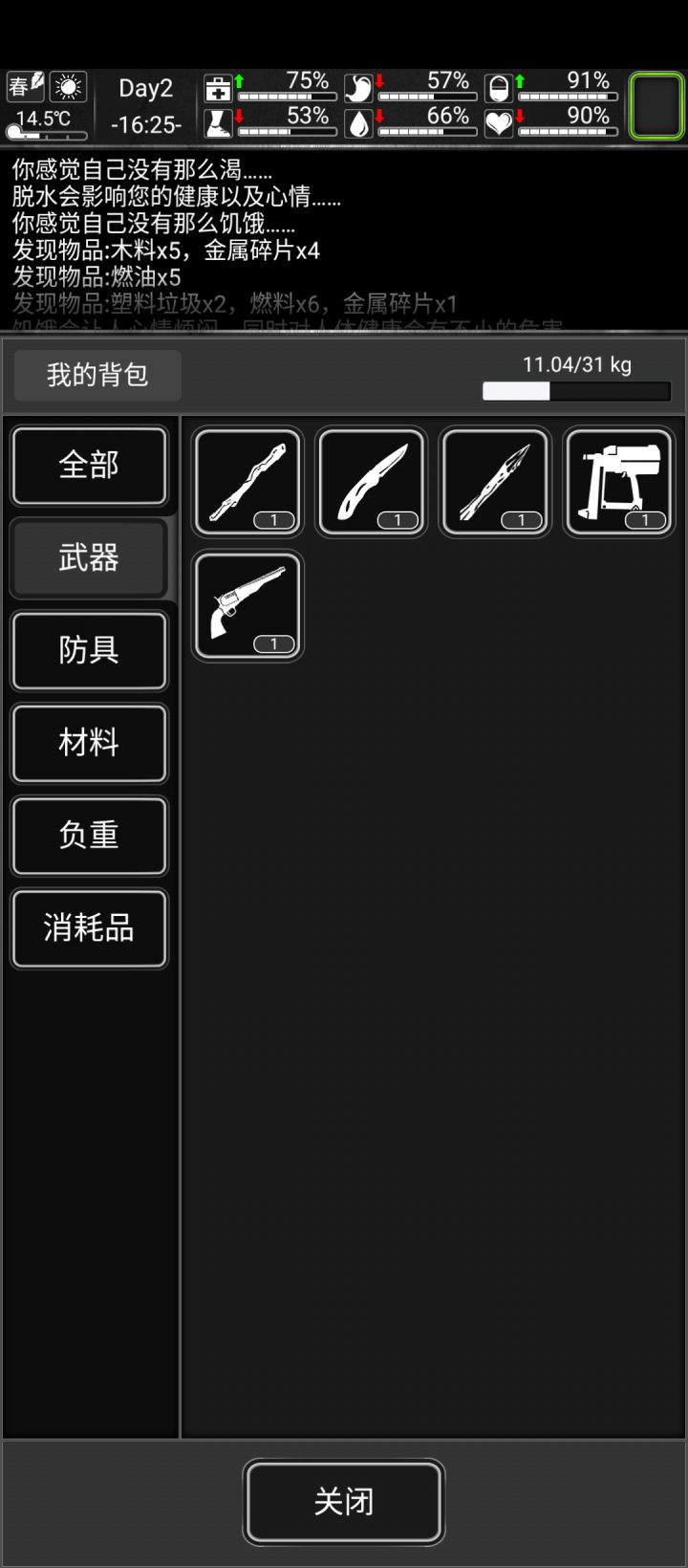The image size is (688, 1568).
Task: Open the 全部 all items filter
Action: coord(90,466)
